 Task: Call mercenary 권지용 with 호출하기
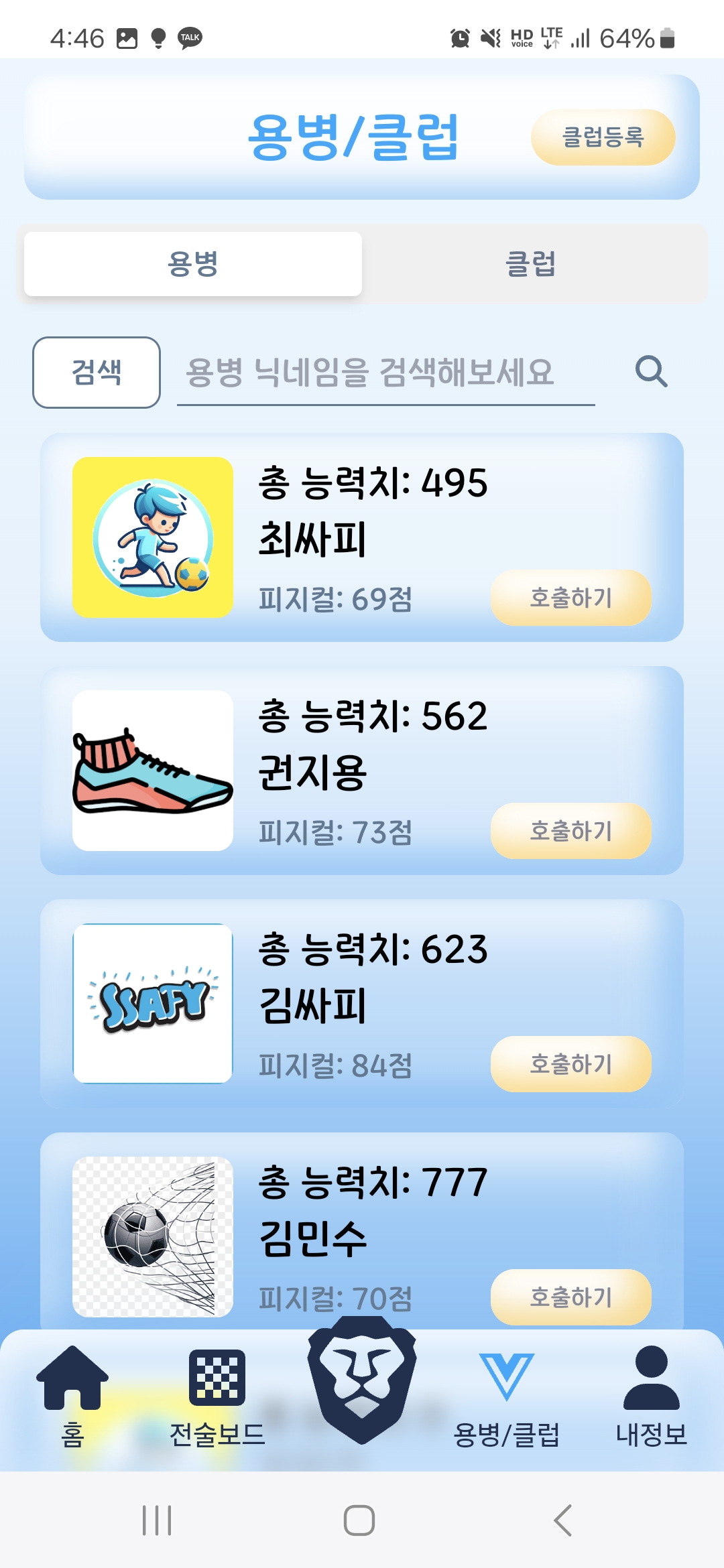pyautogui.click(x=570, y=831)
